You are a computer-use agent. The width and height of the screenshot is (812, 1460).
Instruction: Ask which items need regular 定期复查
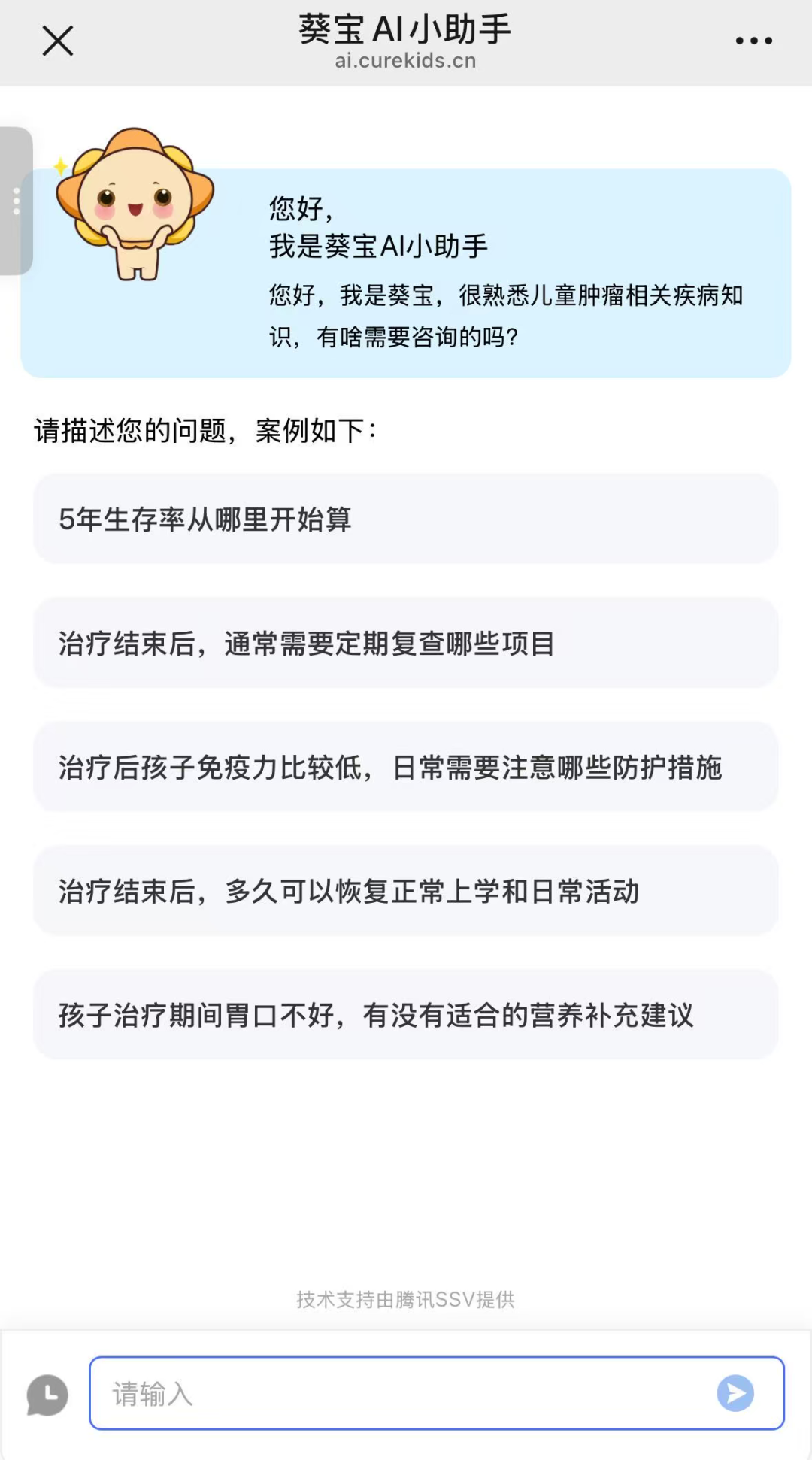click(x=405, y=643)
